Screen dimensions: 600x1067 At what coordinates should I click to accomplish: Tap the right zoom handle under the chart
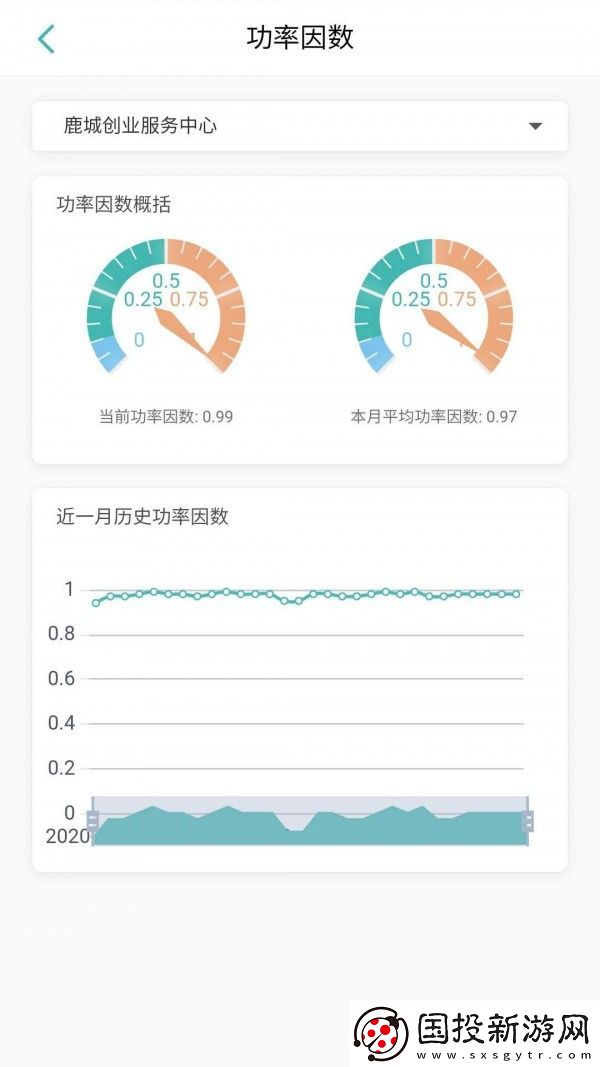(528, 821)
